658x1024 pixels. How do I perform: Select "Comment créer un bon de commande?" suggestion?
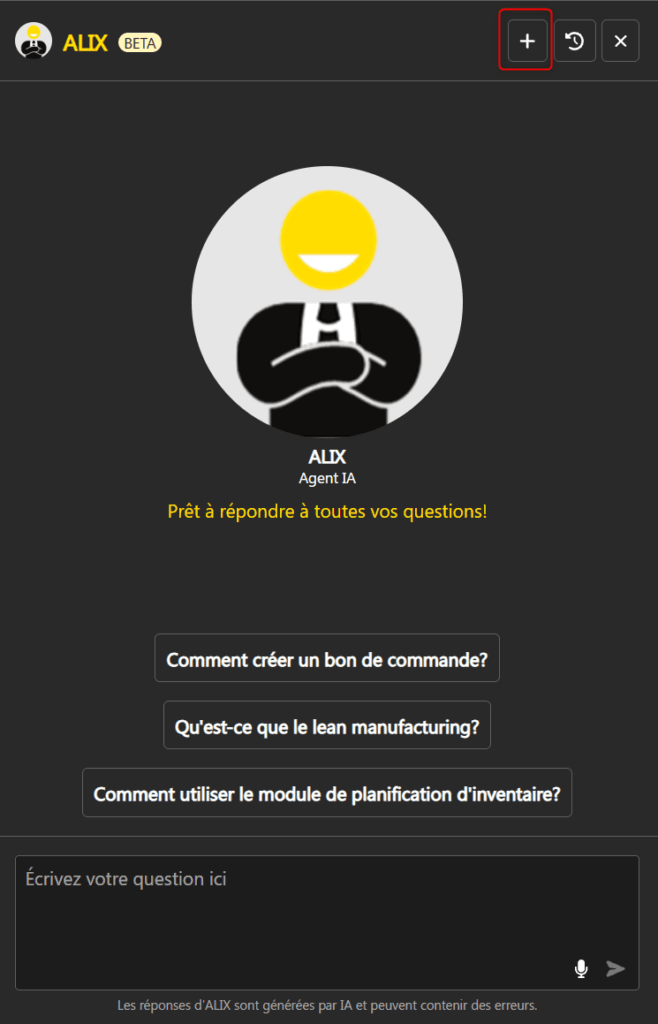tap(327, 659)
